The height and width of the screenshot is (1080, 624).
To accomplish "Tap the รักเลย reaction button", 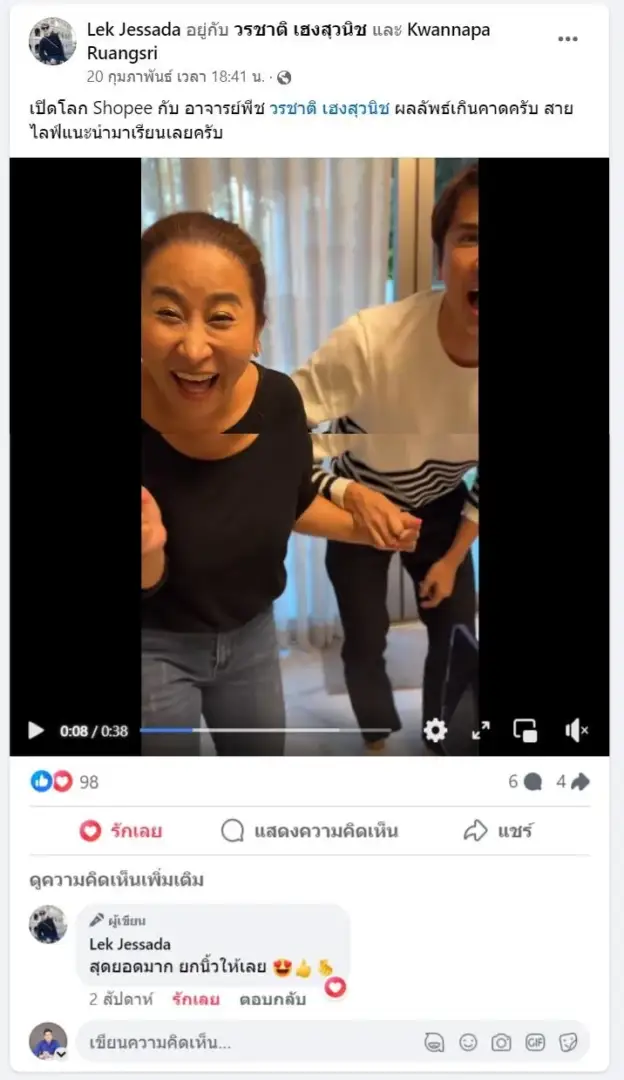I will [x=121, y=831].
